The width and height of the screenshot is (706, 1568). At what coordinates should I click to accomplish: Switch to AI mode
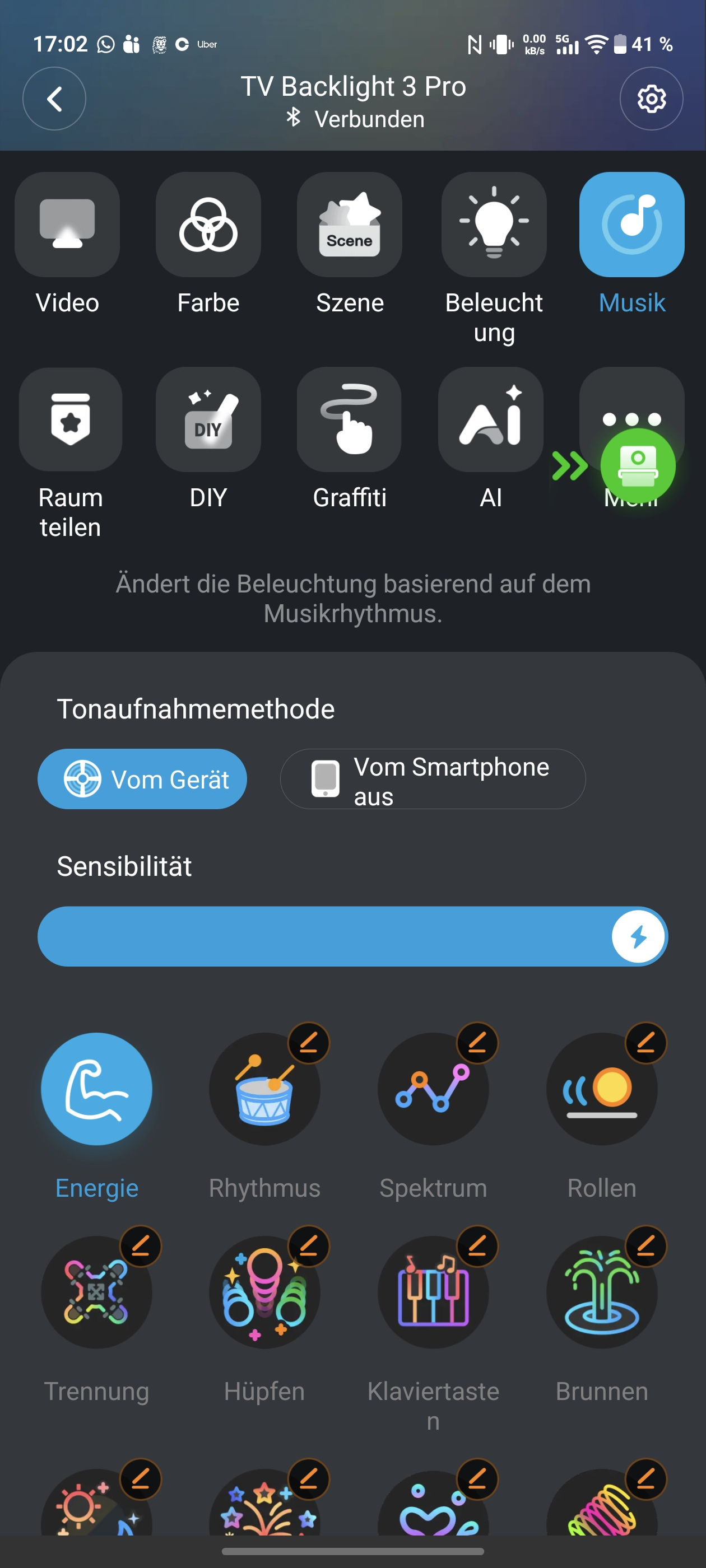[490, 419]
